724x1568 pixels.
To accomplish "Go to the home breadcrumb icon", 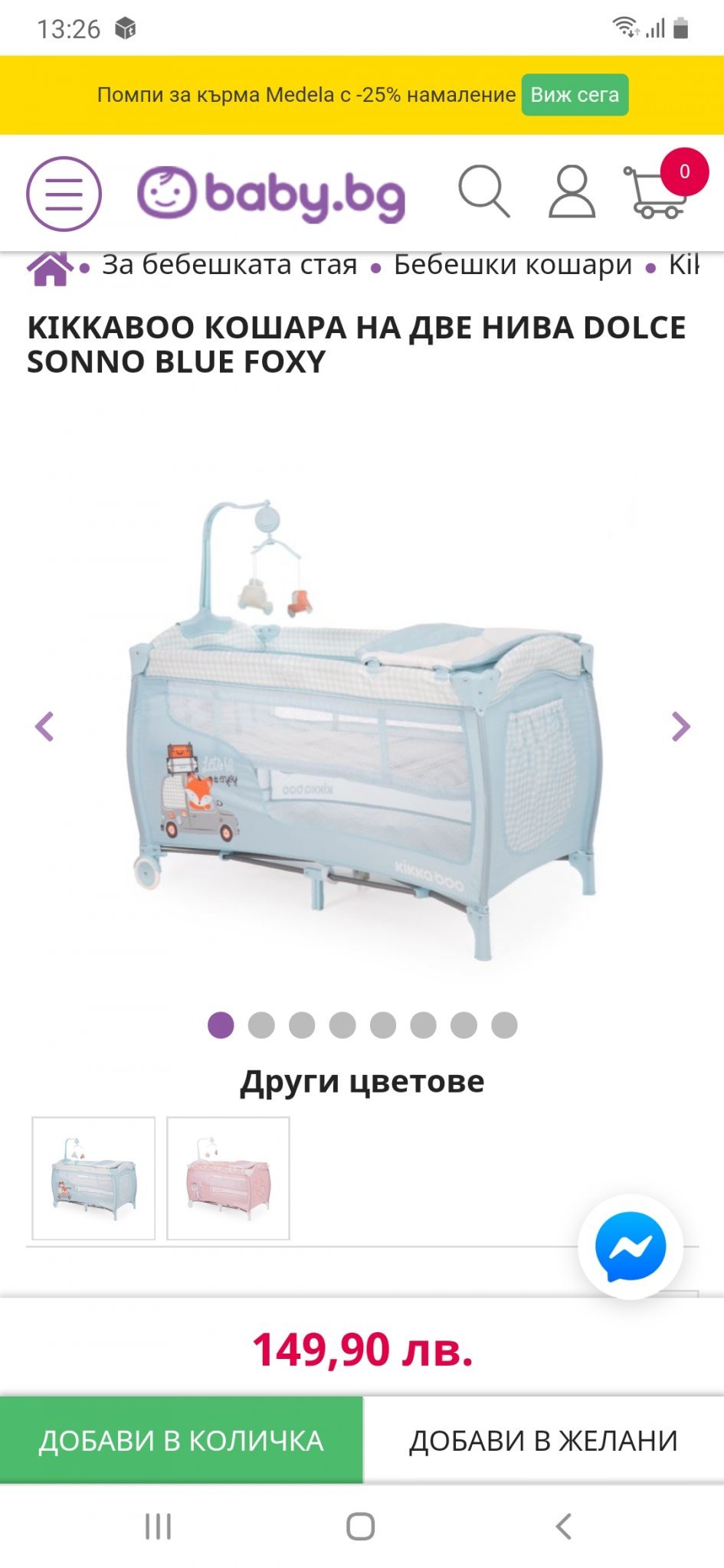I will pos(49,267).
